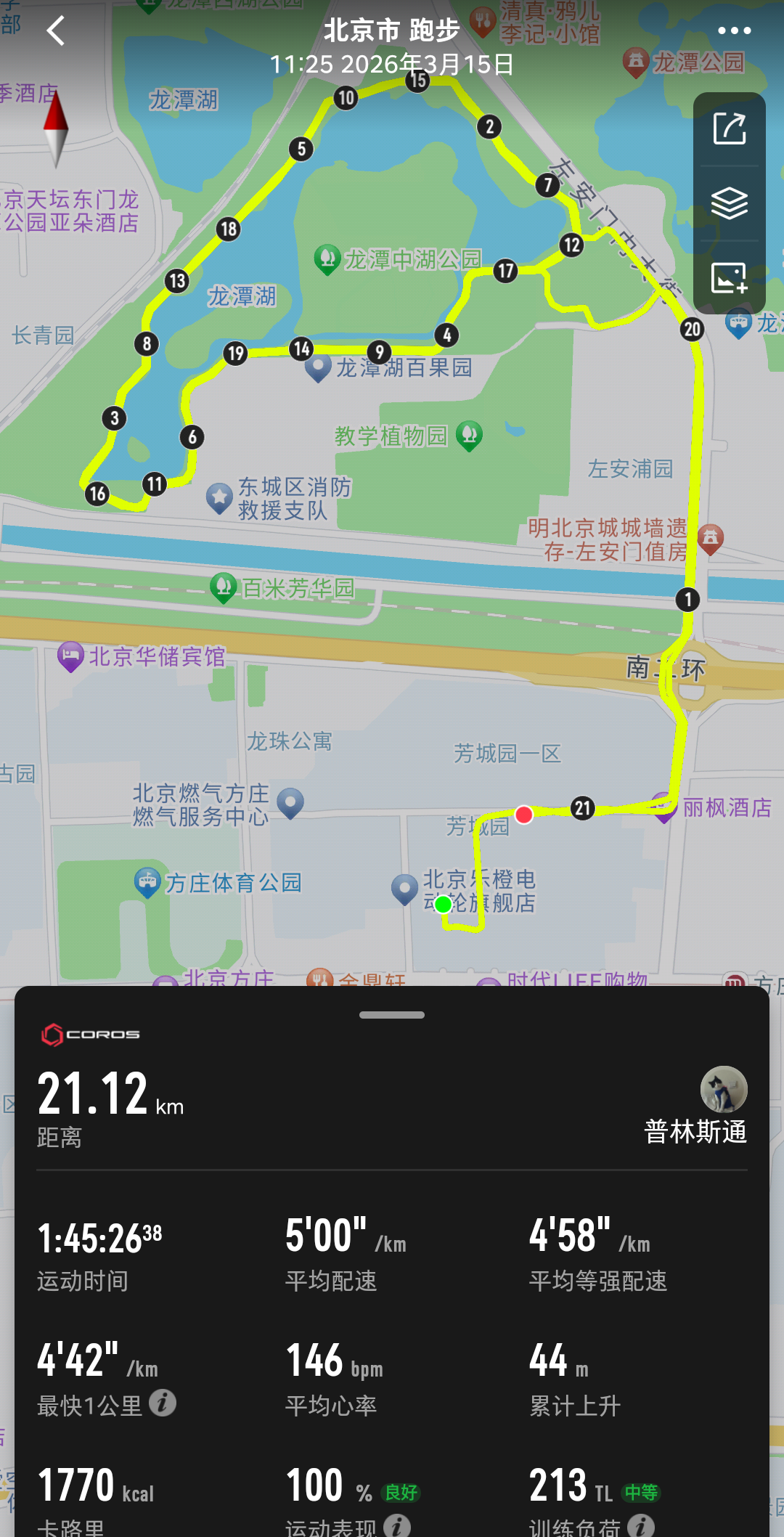Screen dimensions: 784x1537
Task: Tap the info icon beside 运动表现
Action: 397,1527
